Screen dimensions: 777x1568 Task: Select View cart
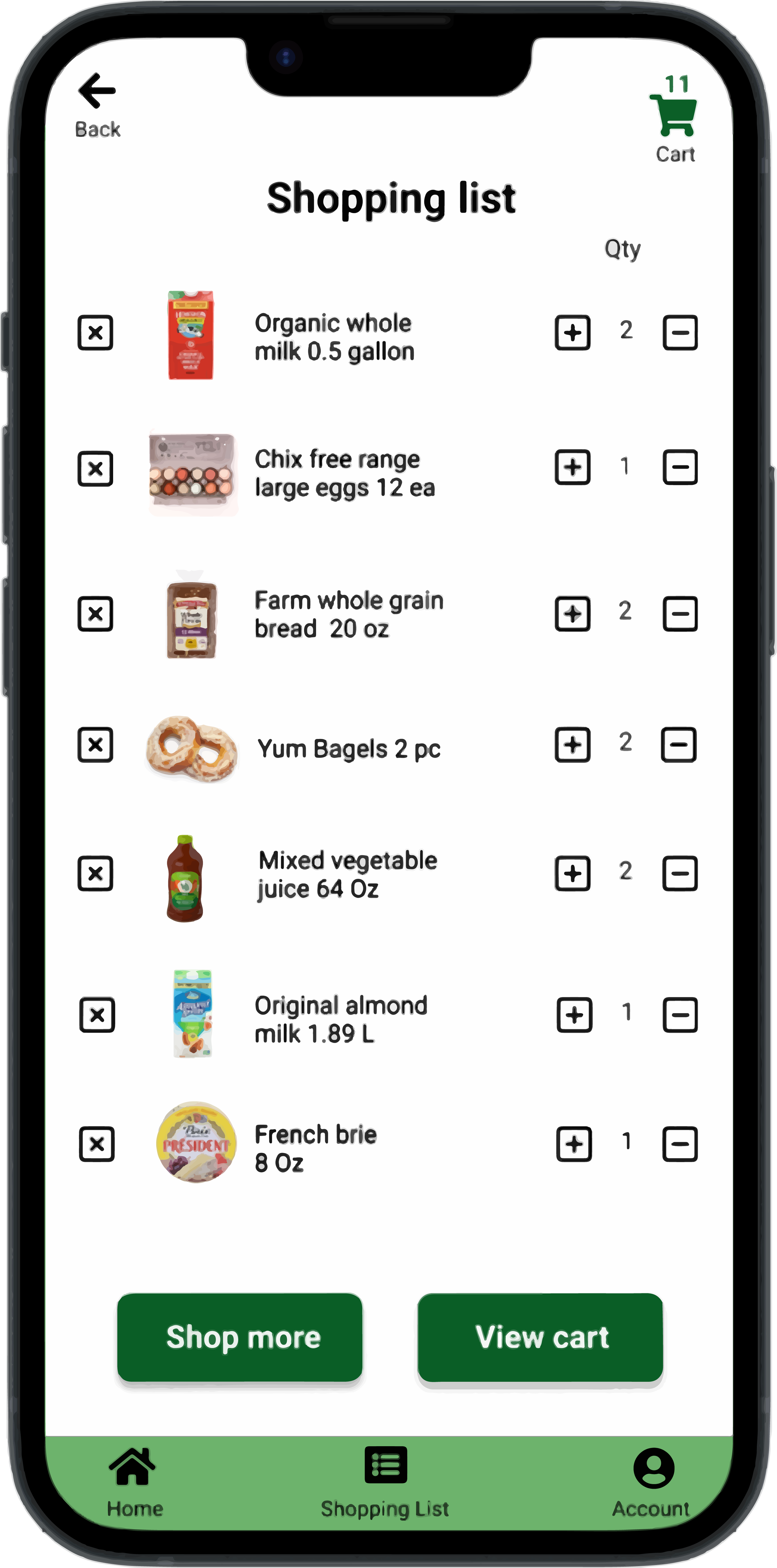540,1337
